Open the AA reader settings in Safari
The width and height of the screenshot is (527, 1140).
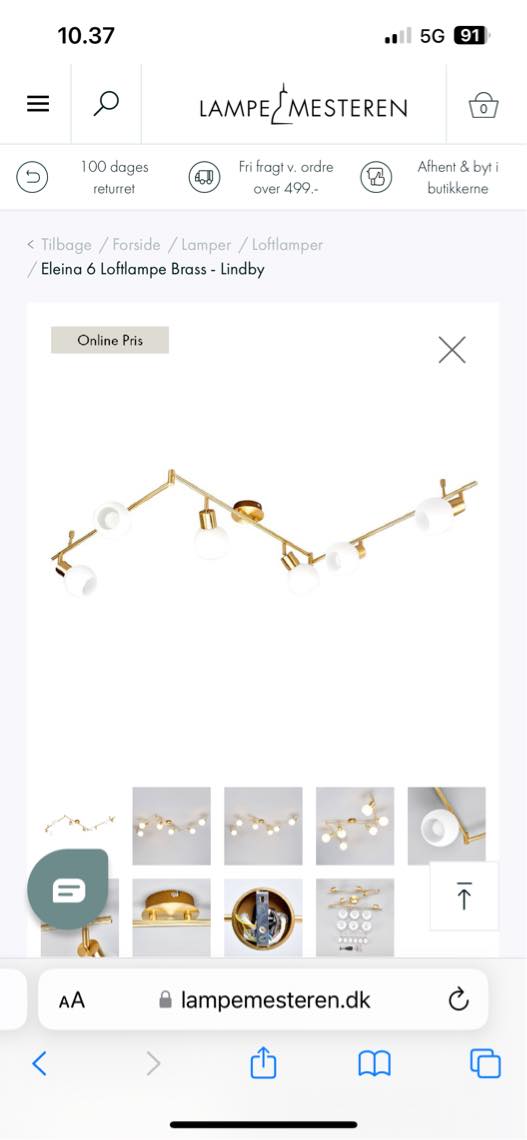tap(72, 1000)
